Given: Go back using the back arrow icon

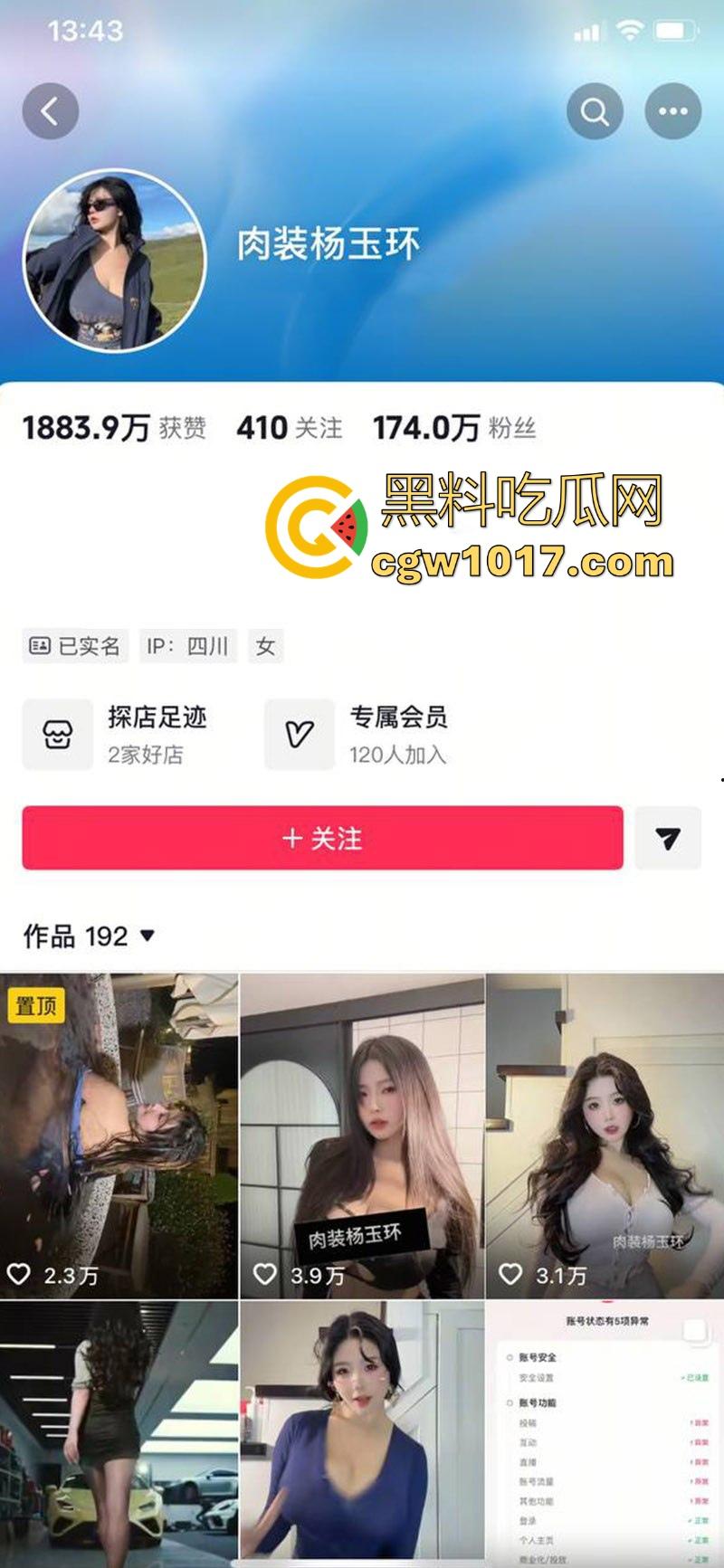Looking at the screenshot, I should (x=51, y=111).
